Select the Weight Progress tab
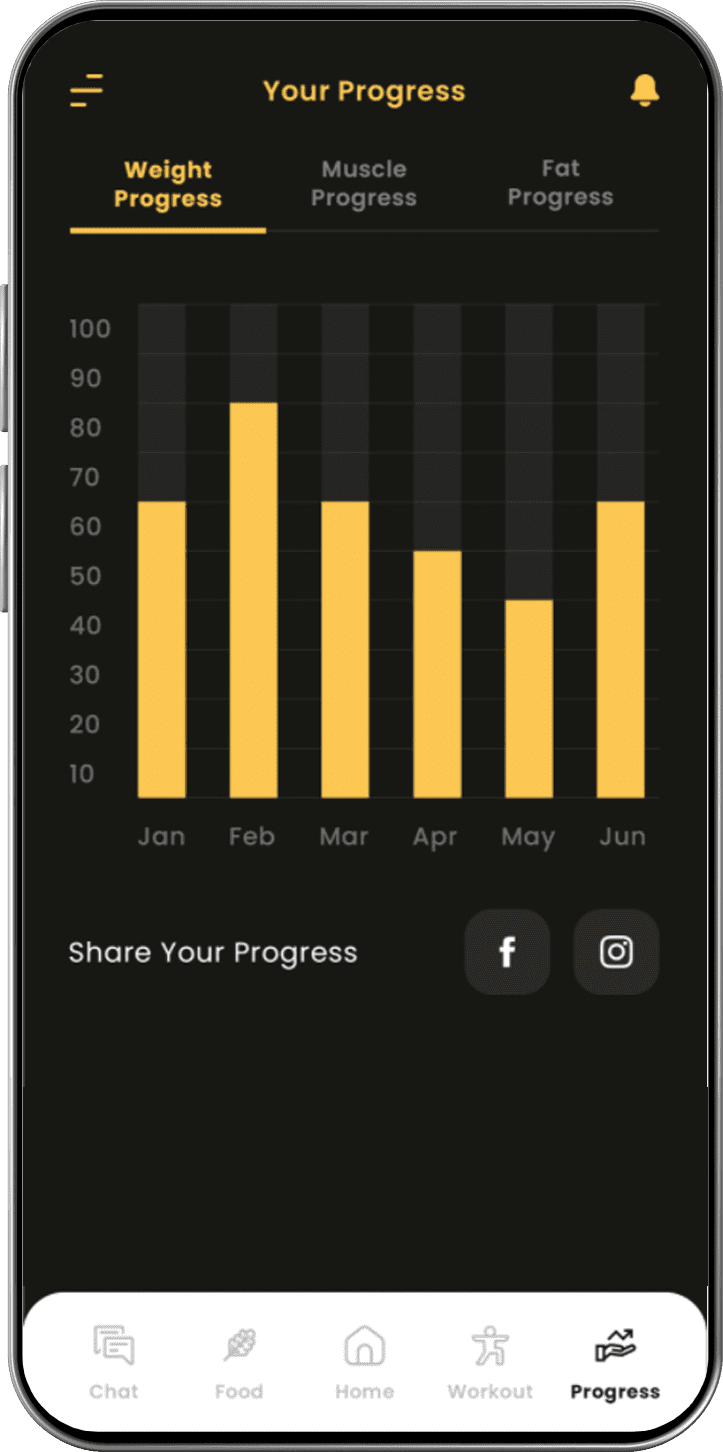Viewport: 723px width, 1452px height. pyautogui.click(x=166, y=183)
